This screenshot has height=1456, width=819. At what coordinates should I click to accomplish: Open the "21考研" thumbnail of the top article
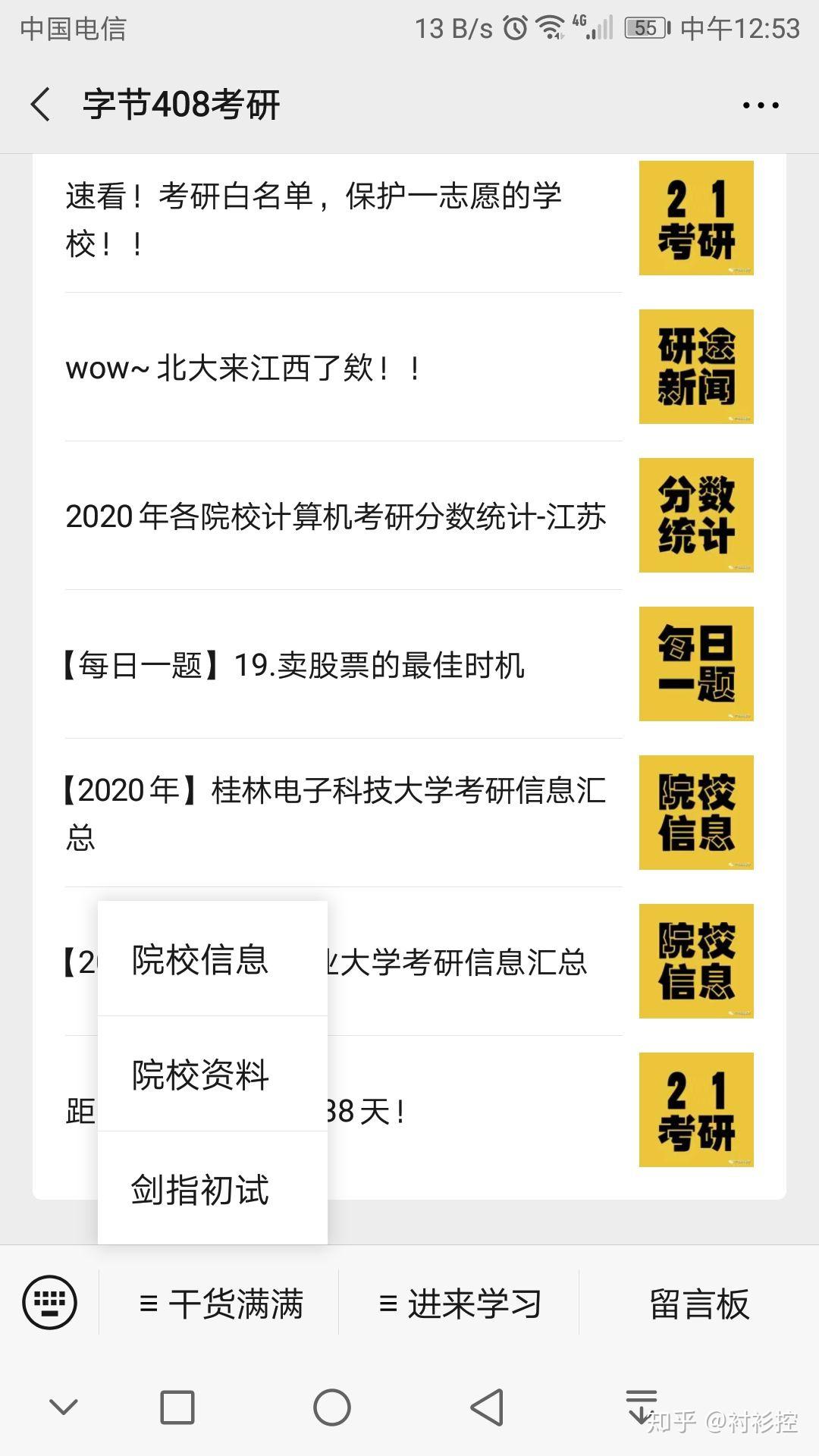[695, 218]
